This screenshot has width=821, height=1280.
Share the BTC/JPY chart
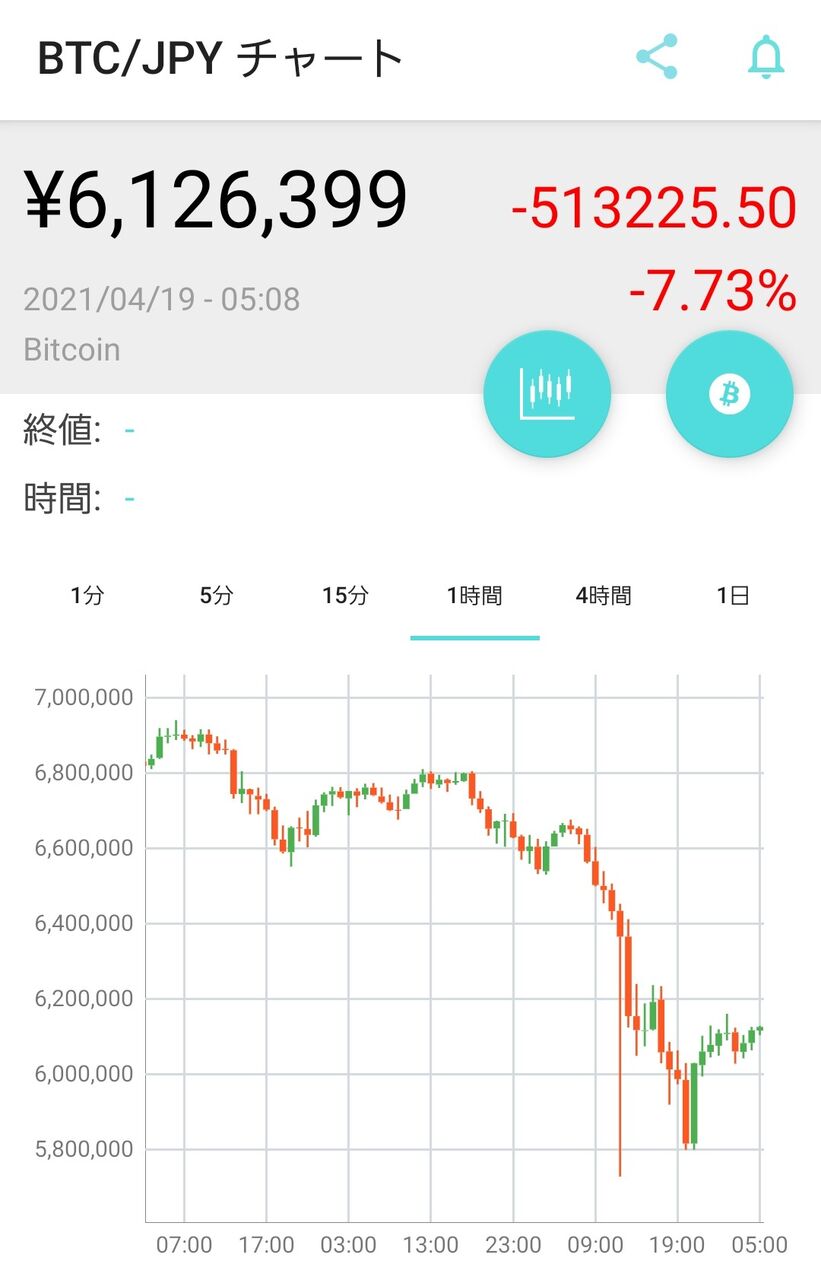coord(657,57)
